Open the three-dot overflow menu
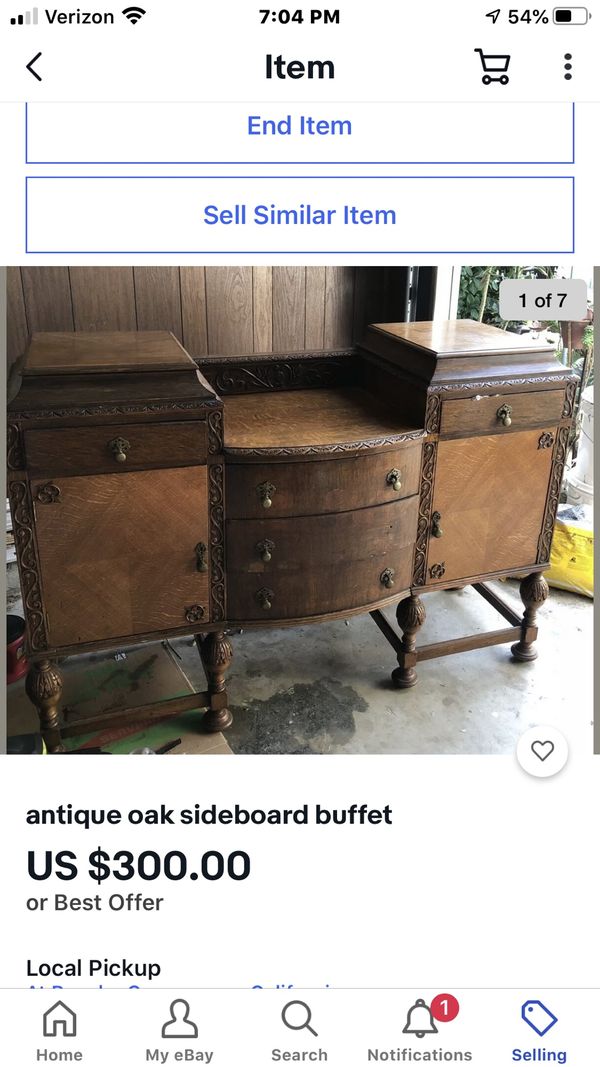600x1067 pixels. click(x=567, y=67)
